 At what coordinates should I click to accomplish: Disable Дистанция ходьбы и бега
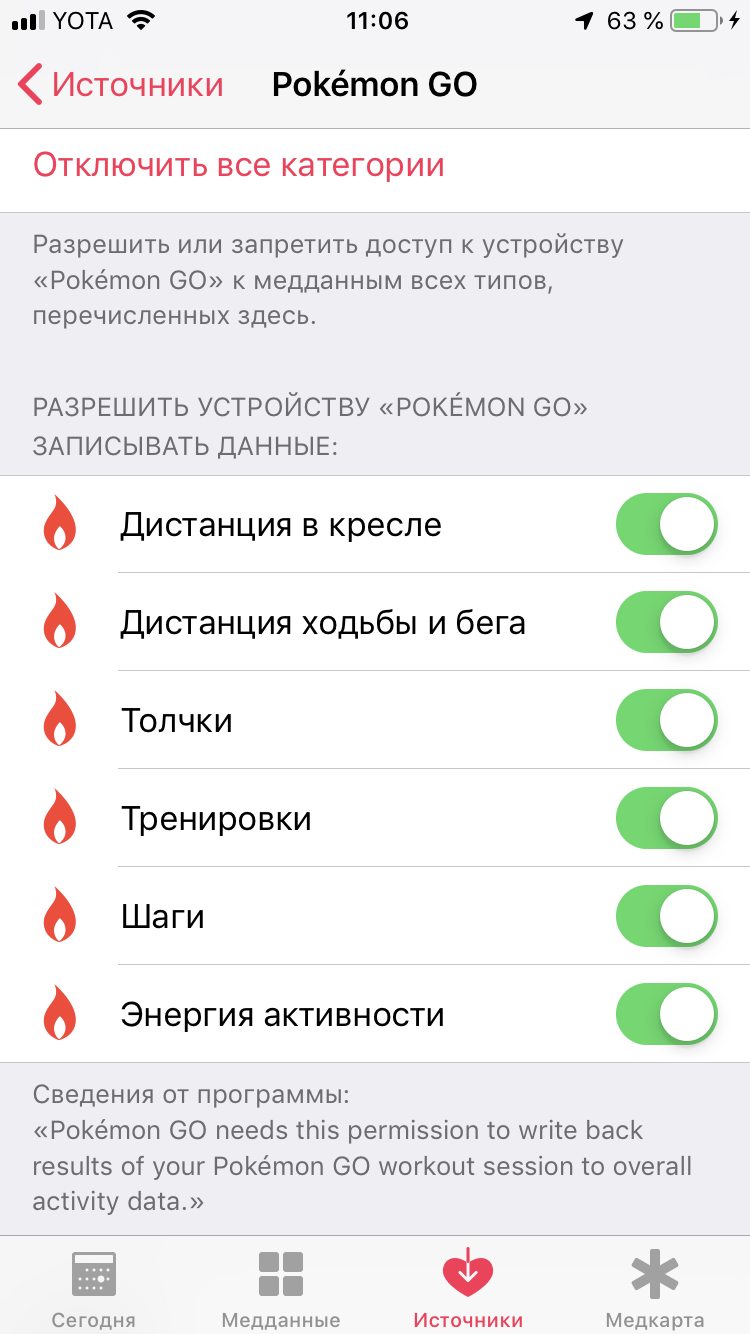(666, 622)
